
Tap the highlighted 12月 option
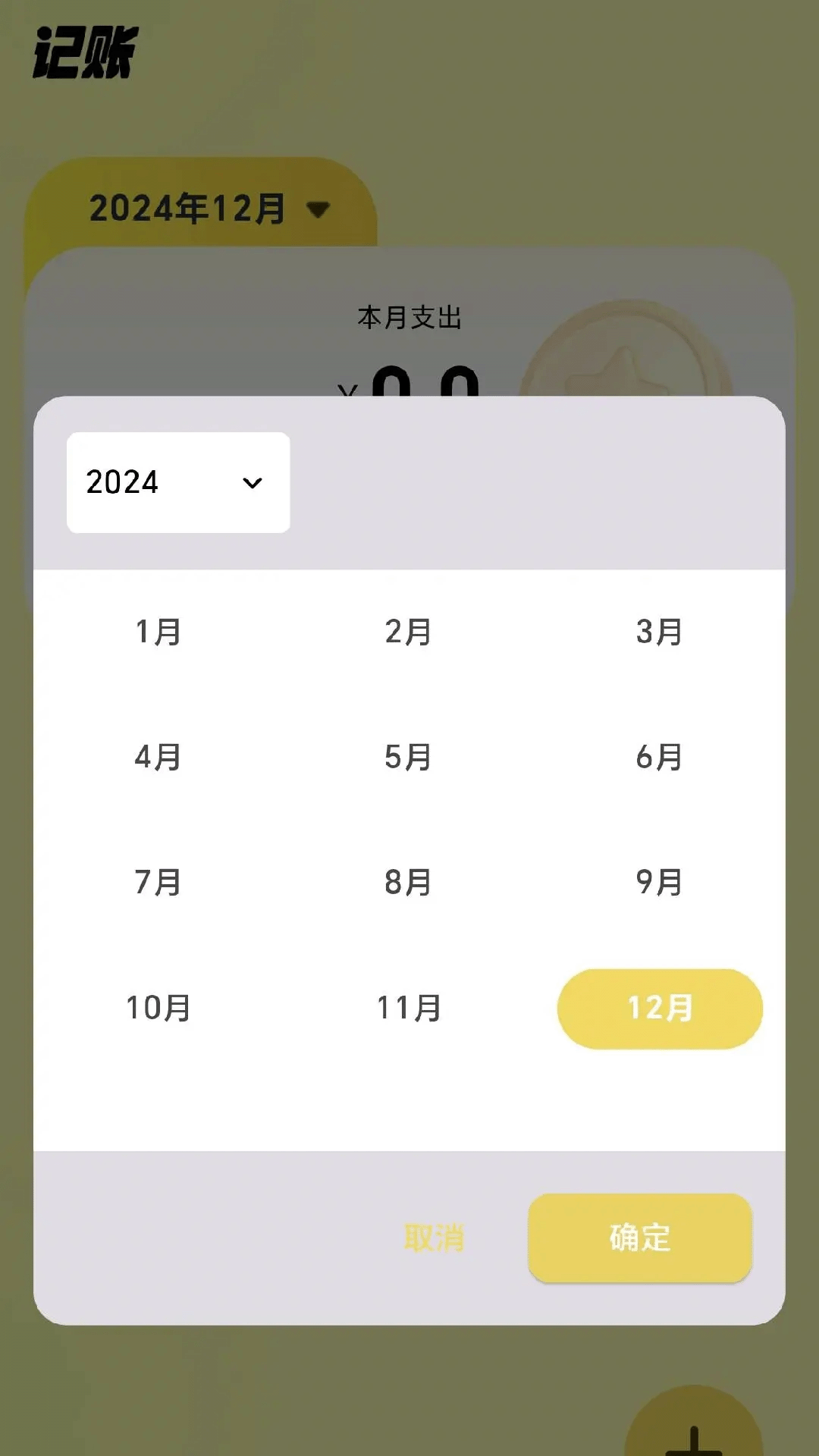coord(660,1009)
